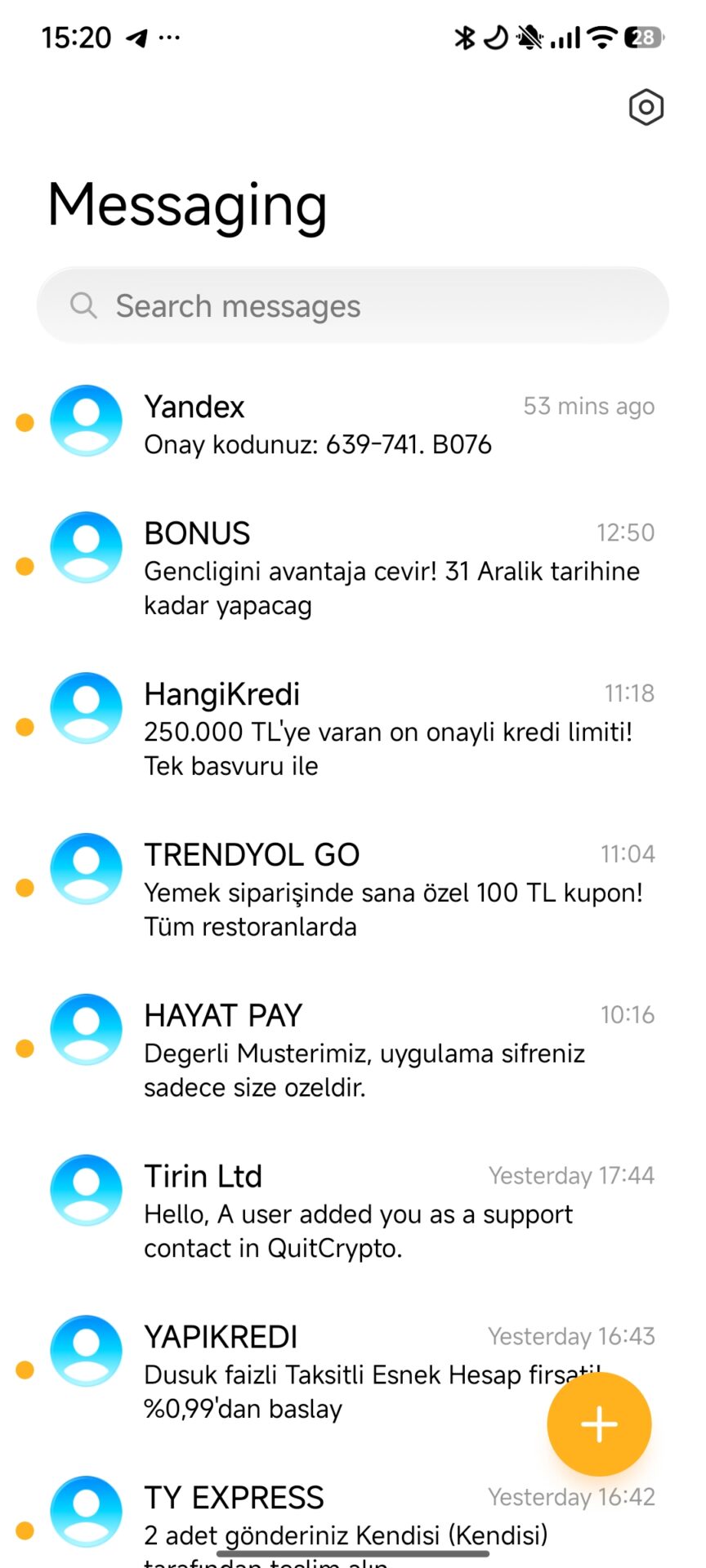Open messaging settings gear icon
Viewport: 706px width, 1568px height.
(646, 107)
